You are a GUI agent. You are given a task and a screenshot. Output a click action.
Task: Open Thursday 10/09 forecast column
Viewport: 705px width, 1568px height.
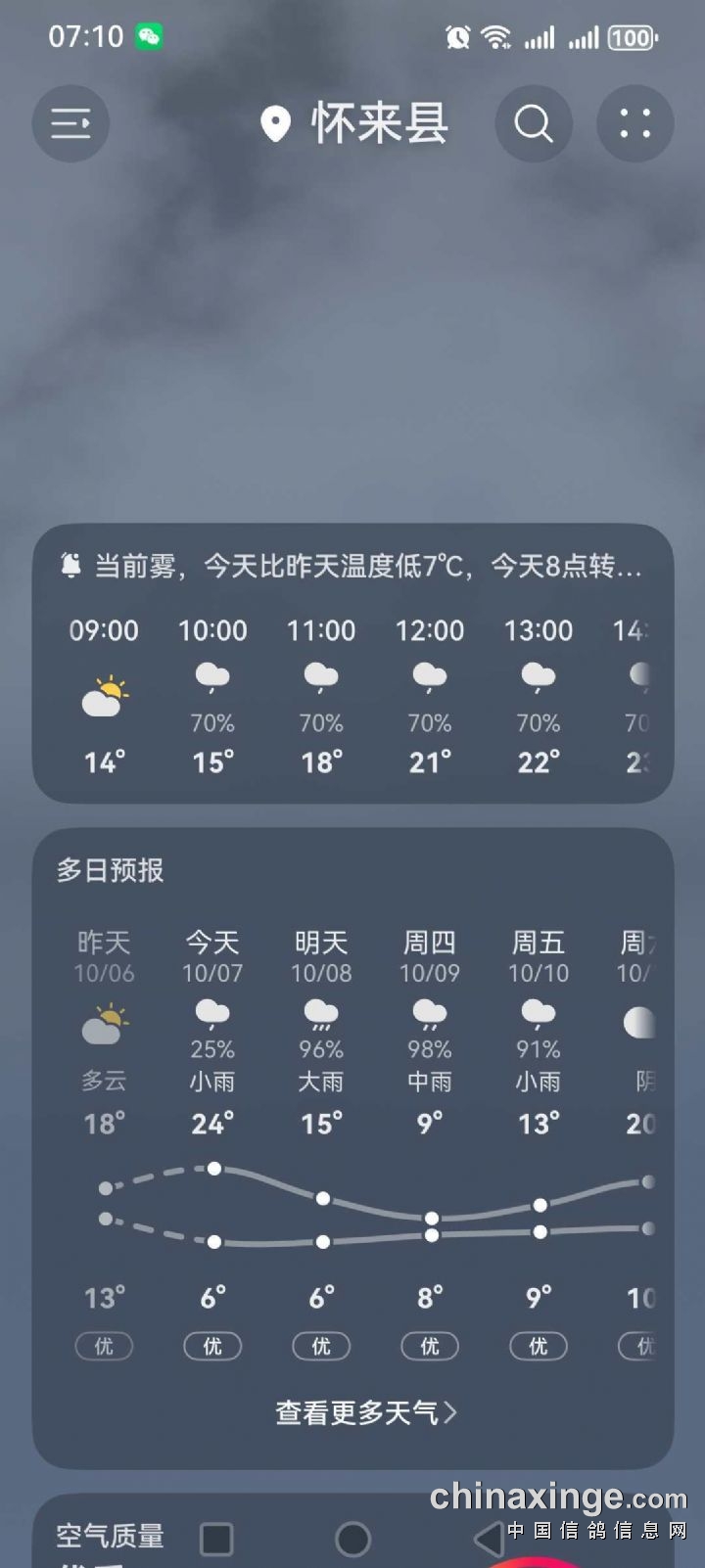[430, 1028]
